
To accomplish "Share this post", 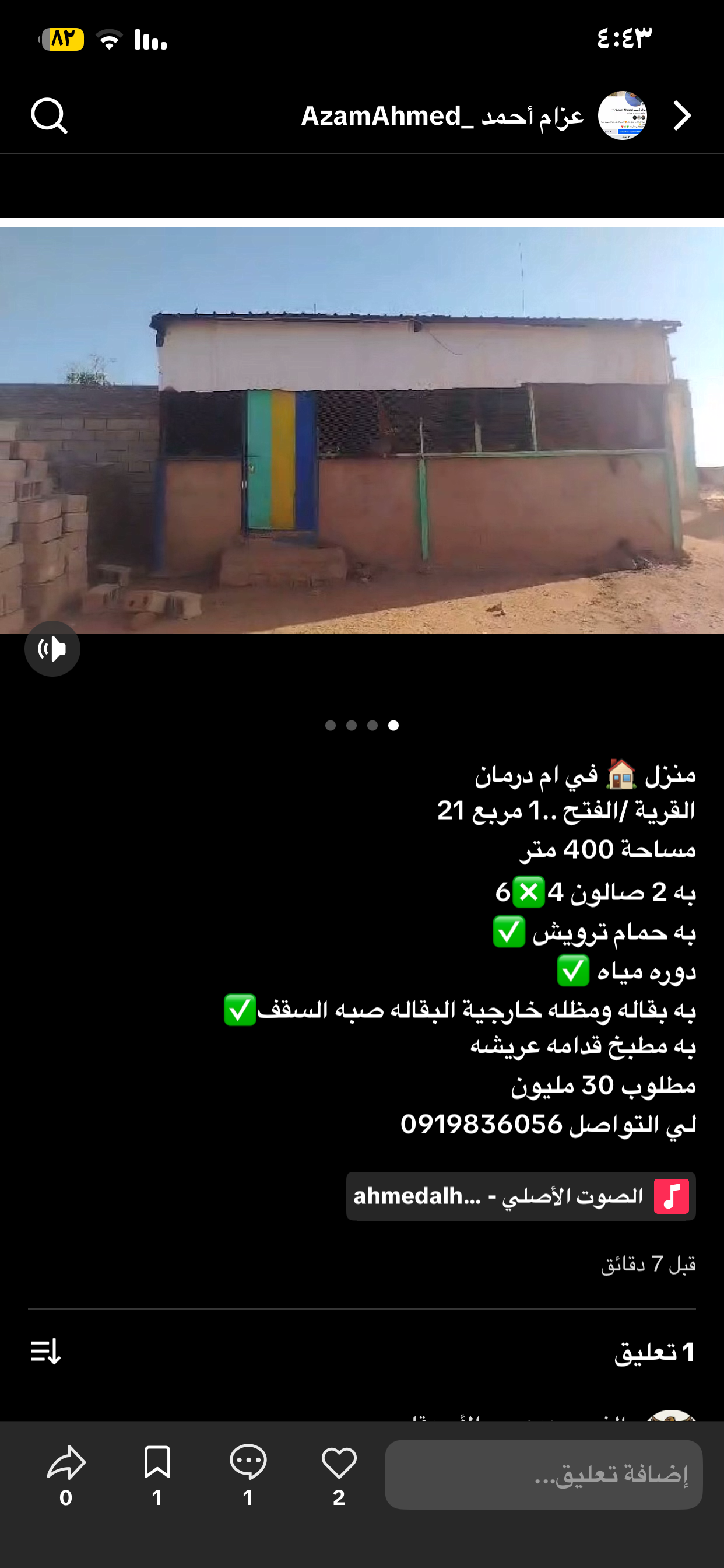I will tap(66, 1464).
